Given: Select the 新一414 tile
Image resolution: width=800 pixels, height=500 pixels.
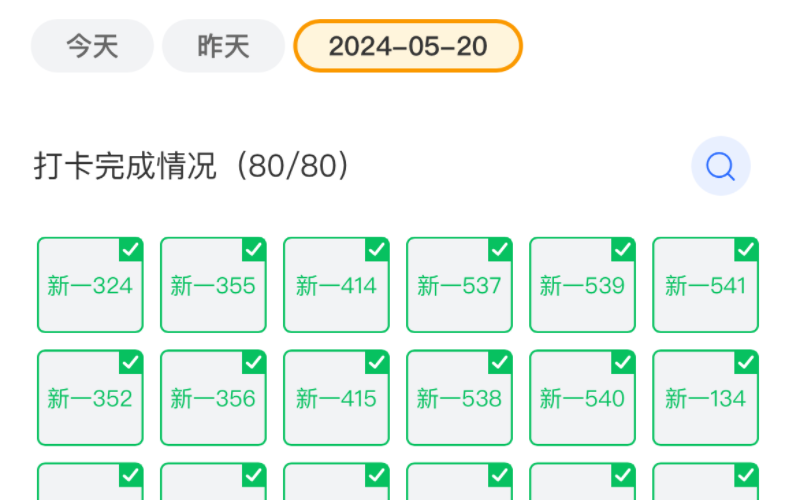Looking at the screenshot, I should pyautogui.click(x=336, y=285).
